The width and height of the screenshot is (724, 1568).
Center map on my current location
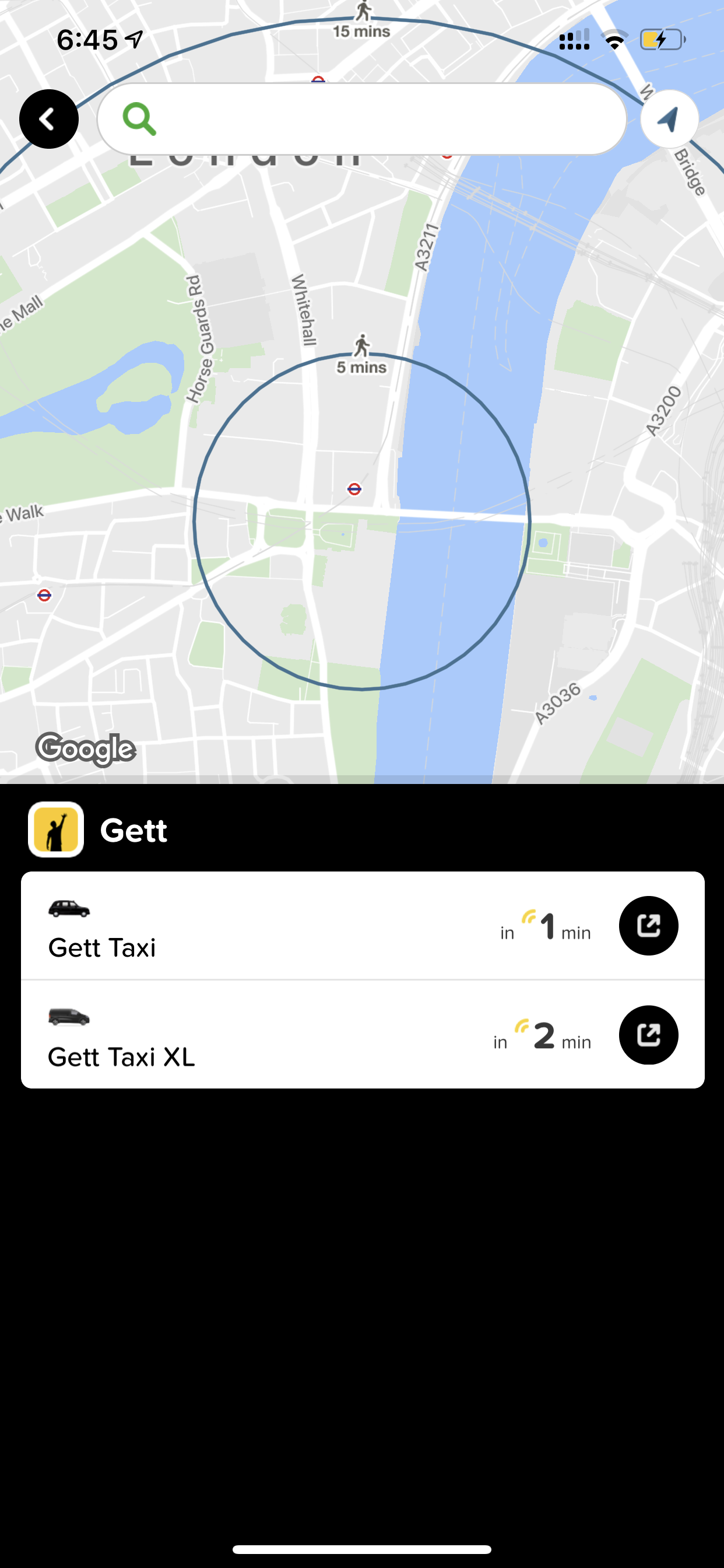click(x=669, y=120)
